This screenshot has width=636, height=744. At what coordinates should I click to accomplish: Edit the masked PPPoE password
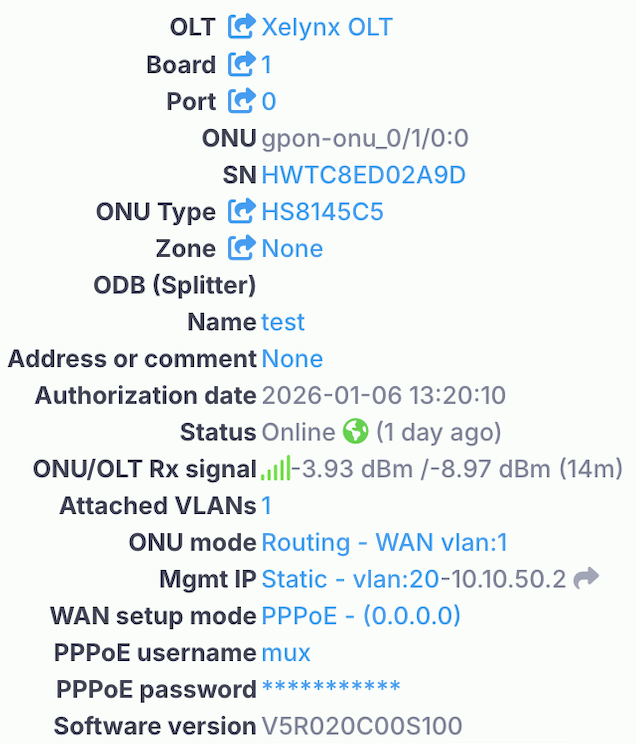(x=331, y=689)
